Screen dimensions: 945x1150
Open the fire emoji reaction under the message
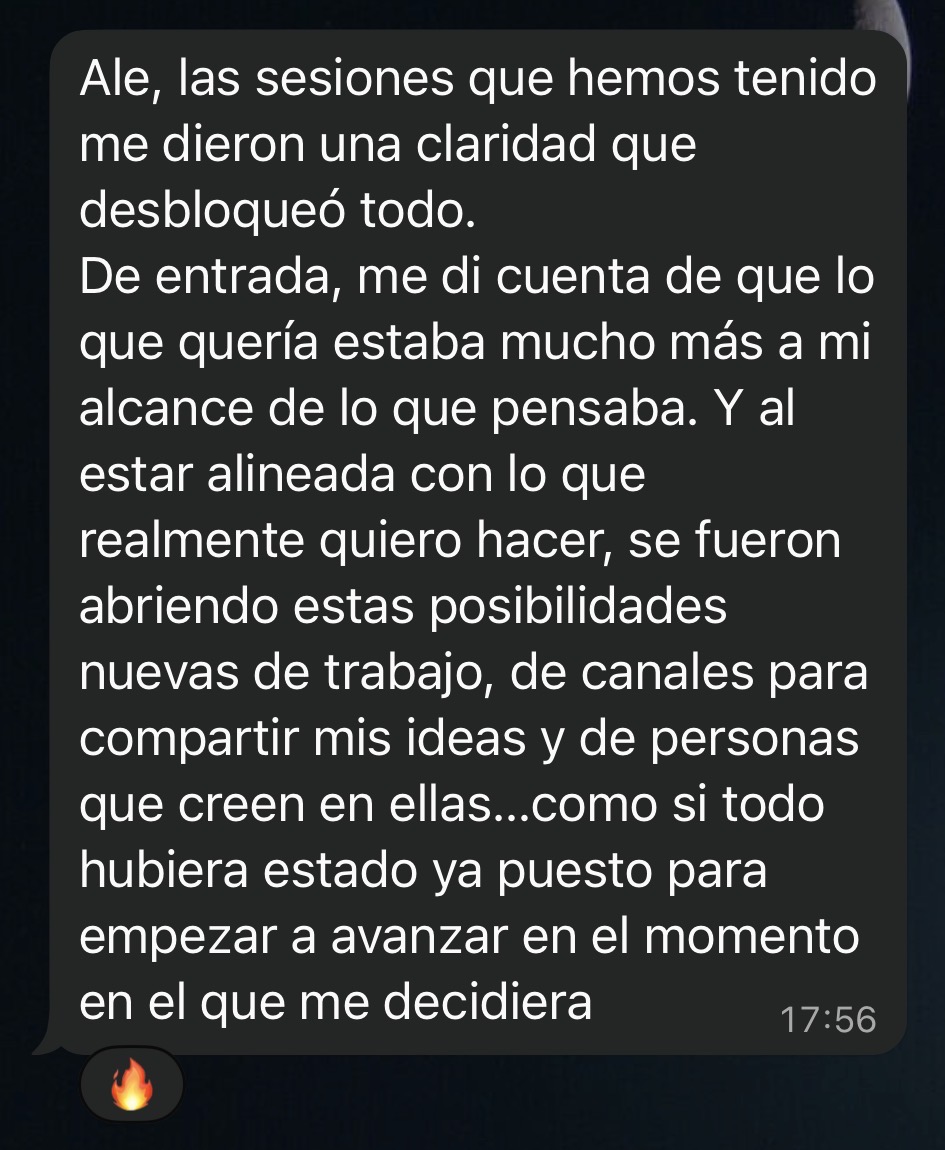[x=131, y=1086]
